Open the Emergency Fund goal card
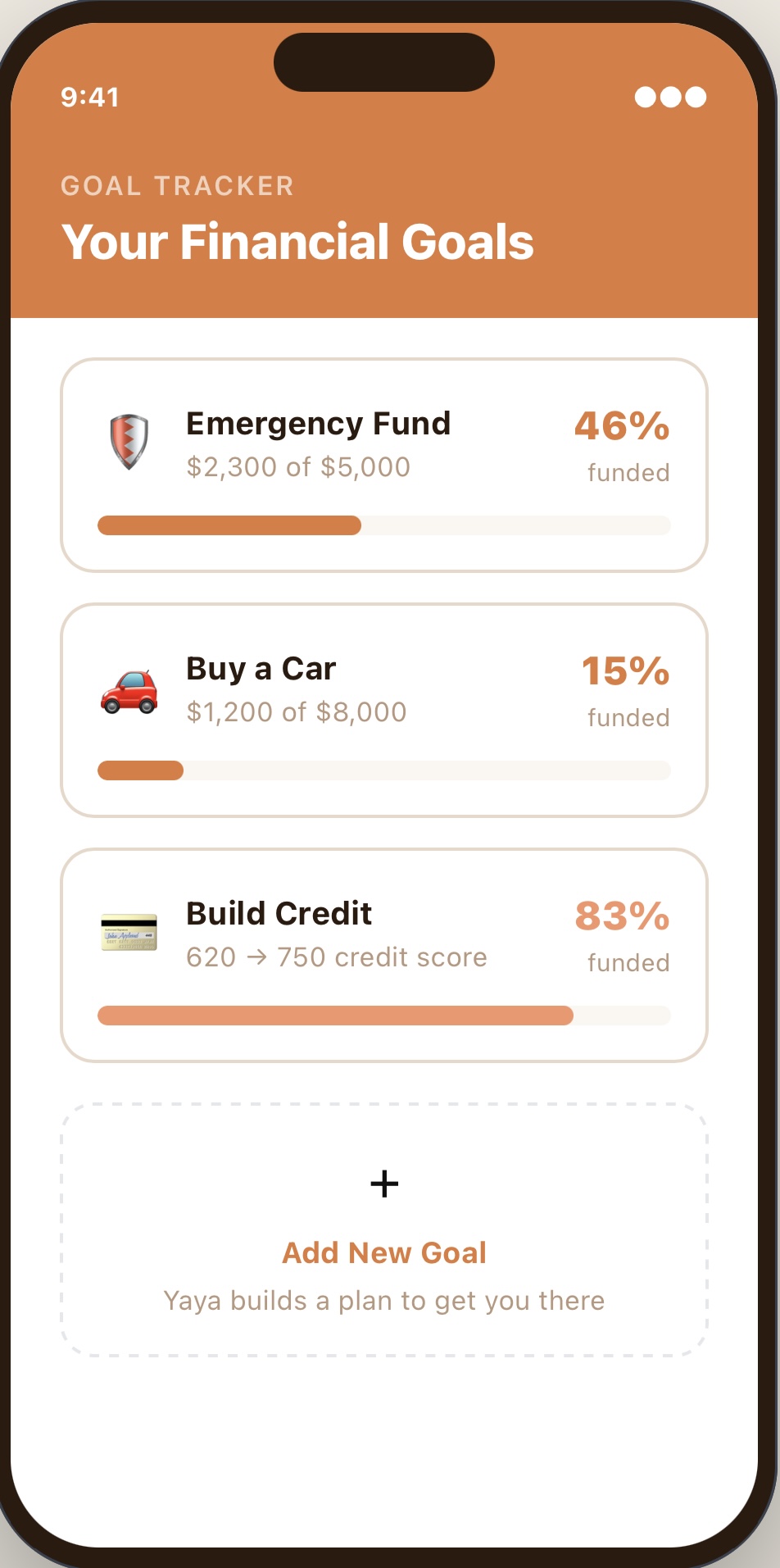This screenshot has width=780, height=1568. (x=383, y=465)
